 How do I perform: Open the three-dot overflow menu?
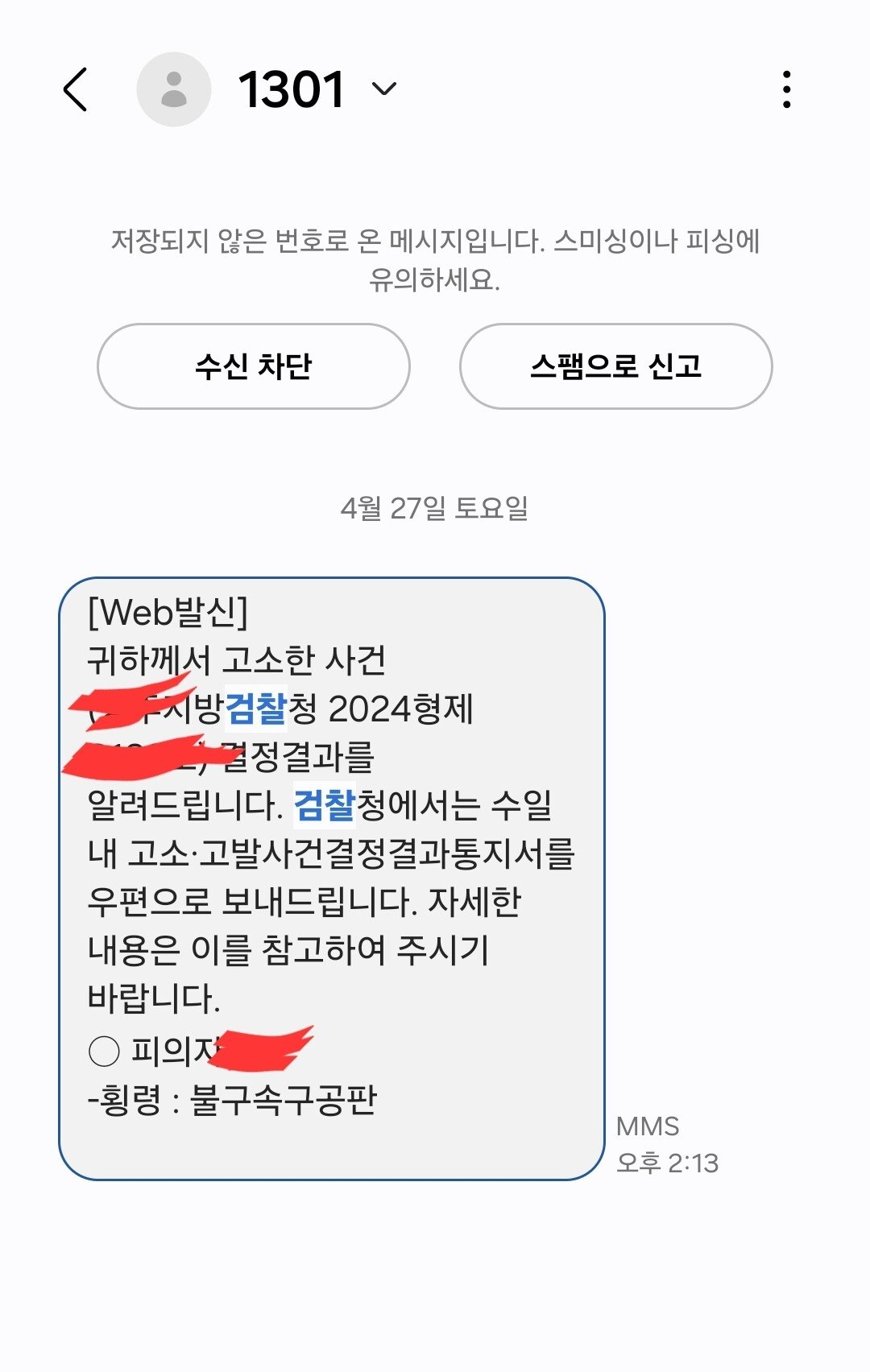pyautogui.click(x=786, y=89)
